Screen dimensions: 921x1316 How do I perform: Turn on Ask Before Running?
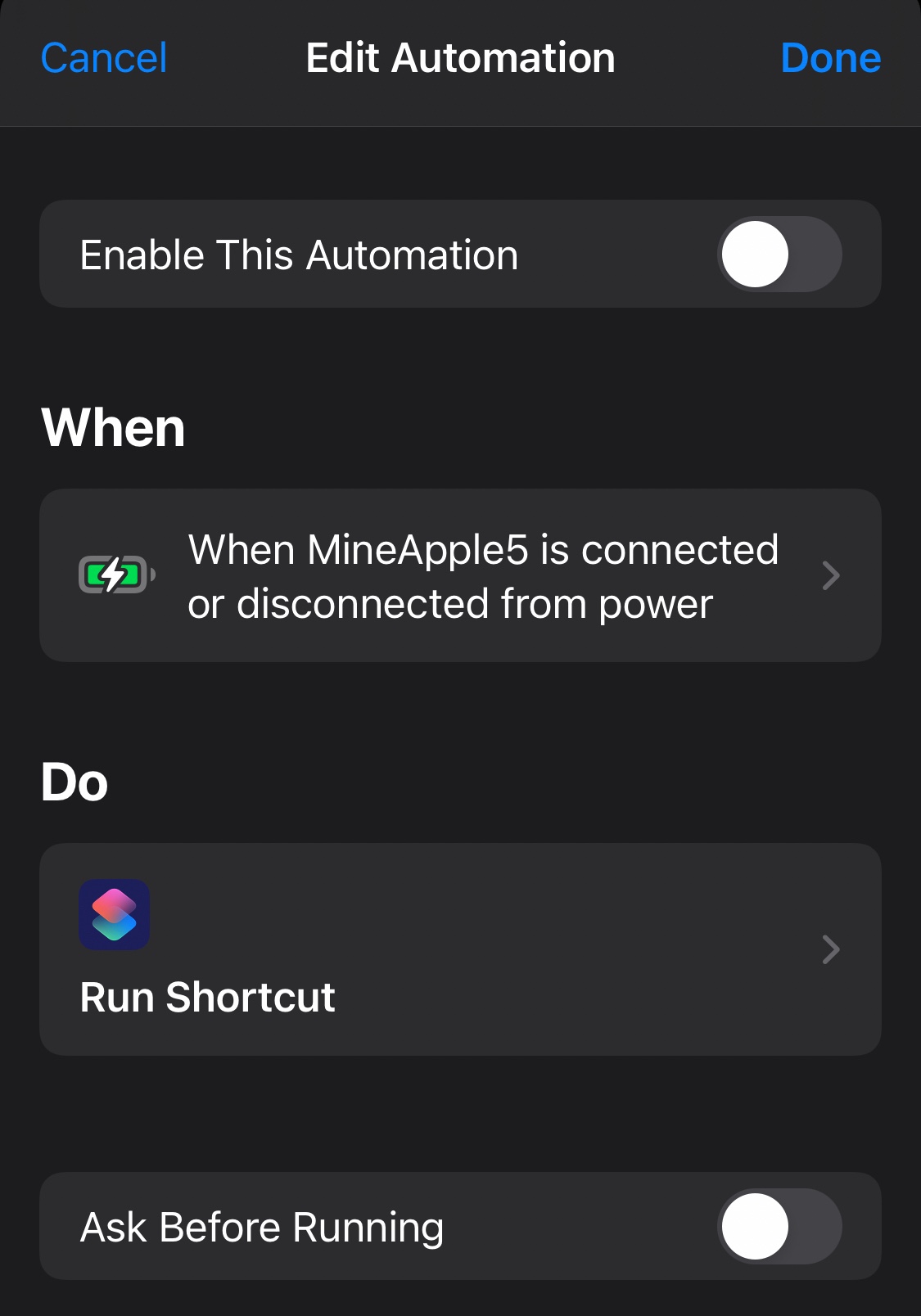[x=779, y=1227]
